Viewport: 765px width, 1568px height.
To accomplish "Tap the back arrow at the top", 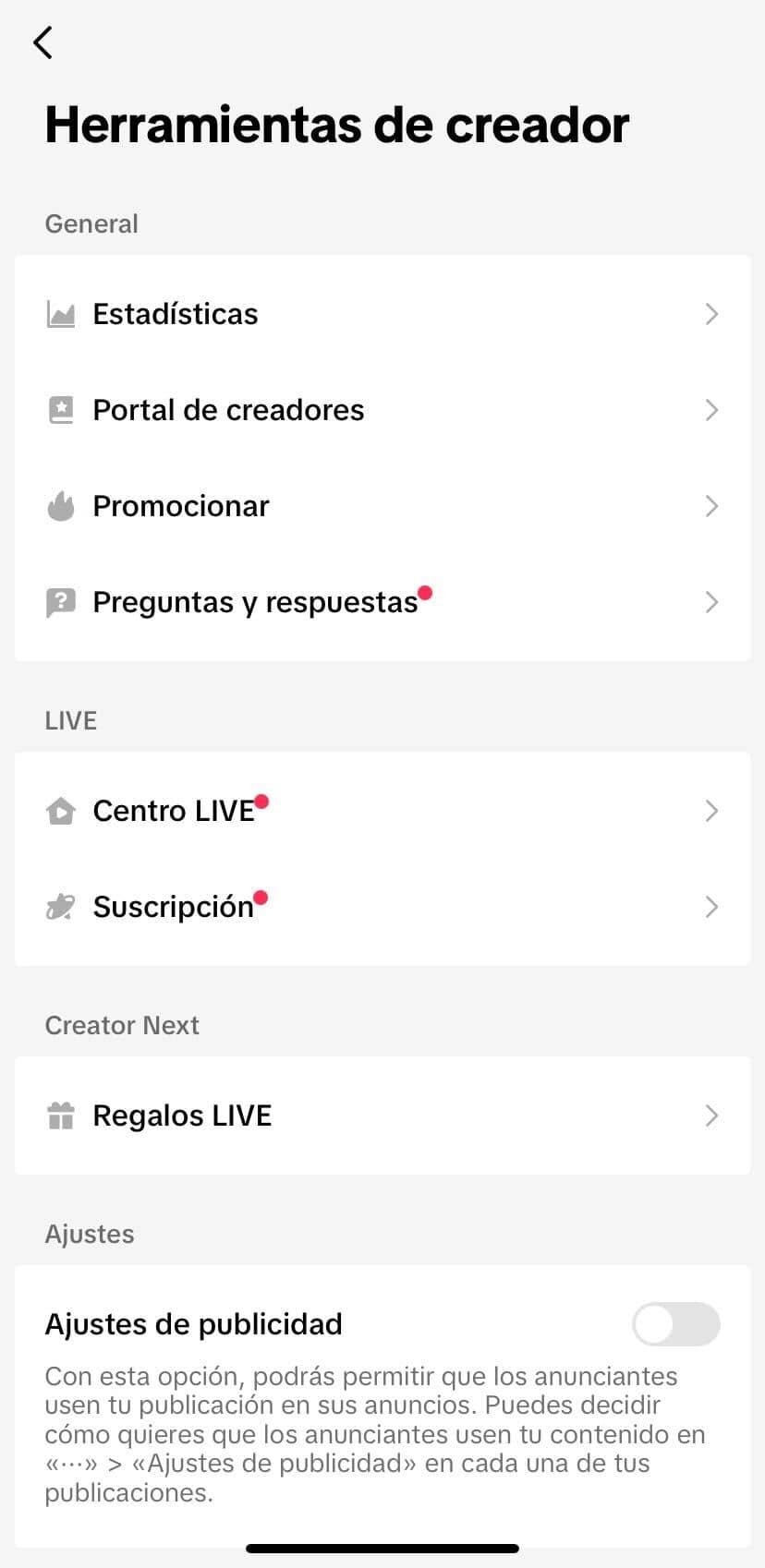I will point(42,42).
